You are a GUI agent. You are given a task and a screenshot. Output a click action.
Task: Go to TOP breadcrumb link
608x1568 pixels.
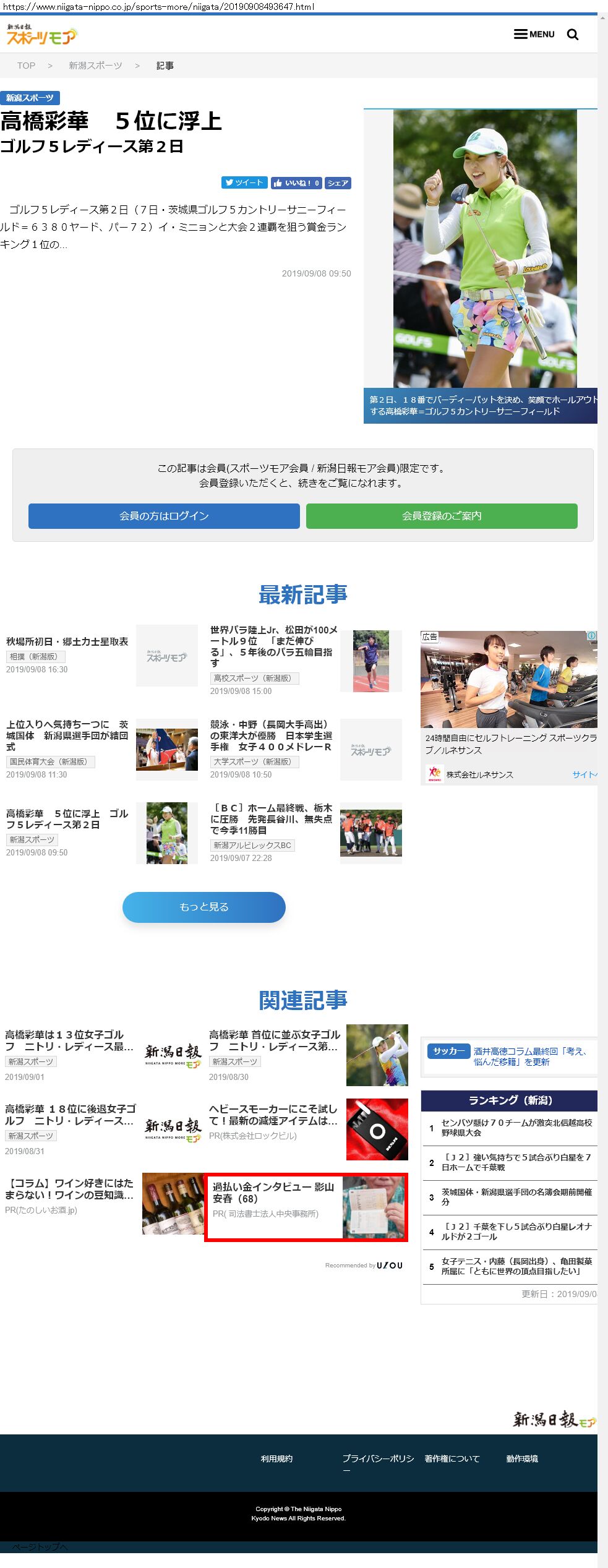[26, 66]
